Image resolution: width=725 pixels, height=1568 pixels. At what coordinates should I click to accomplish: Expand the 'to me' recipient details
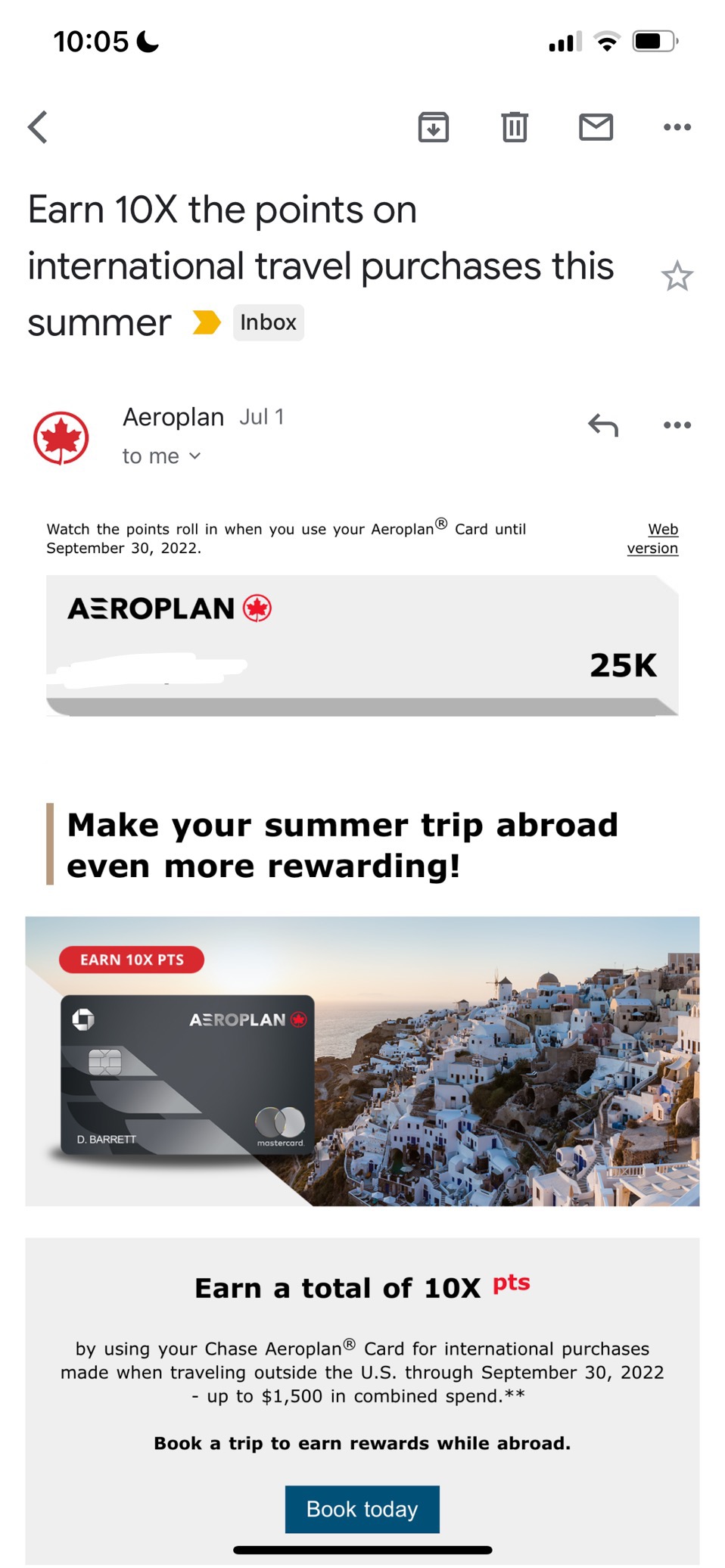coord(161,456)
